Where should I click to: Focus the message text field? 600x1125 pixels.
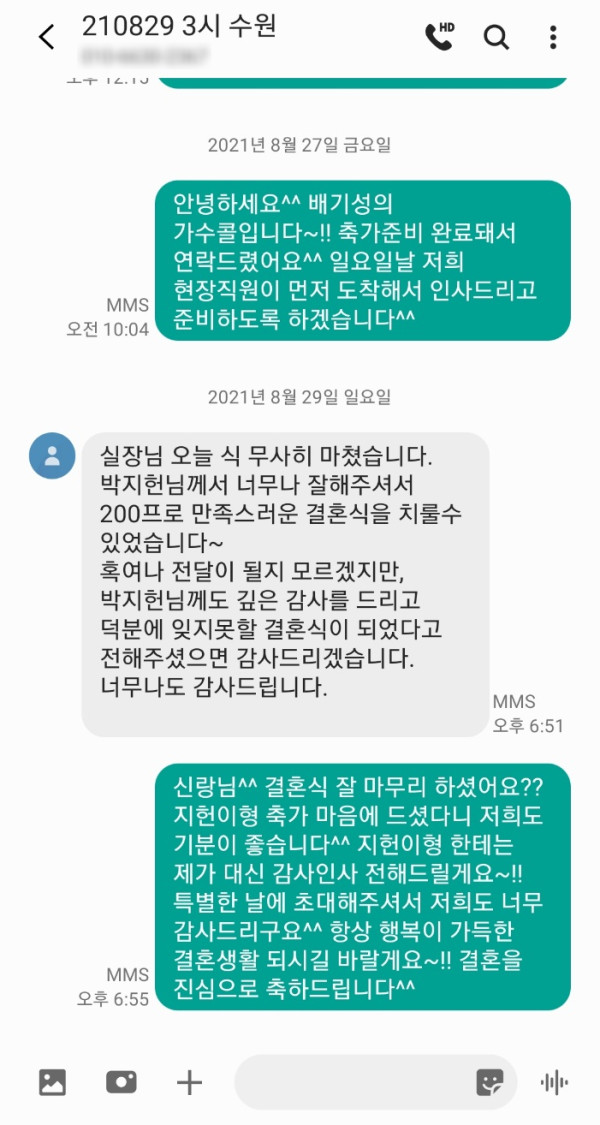350,1081
